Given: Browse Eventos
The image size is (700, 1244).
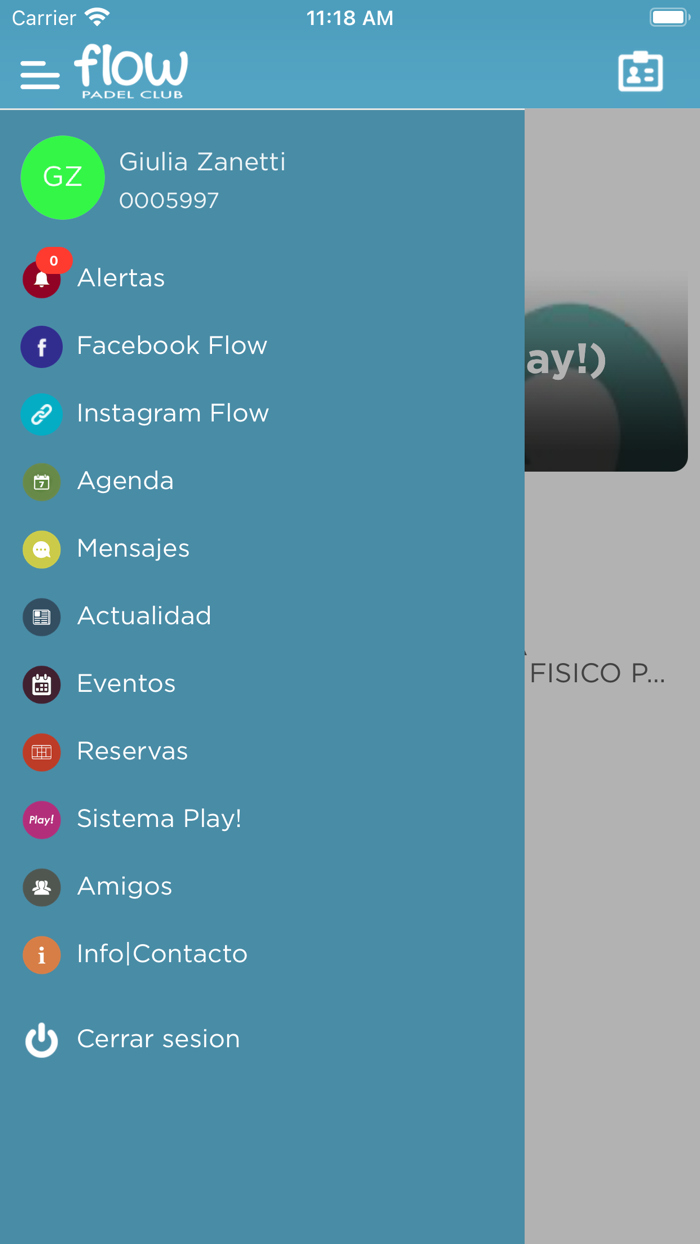Looking at the screenshot, I should click(x=126, y=684).
